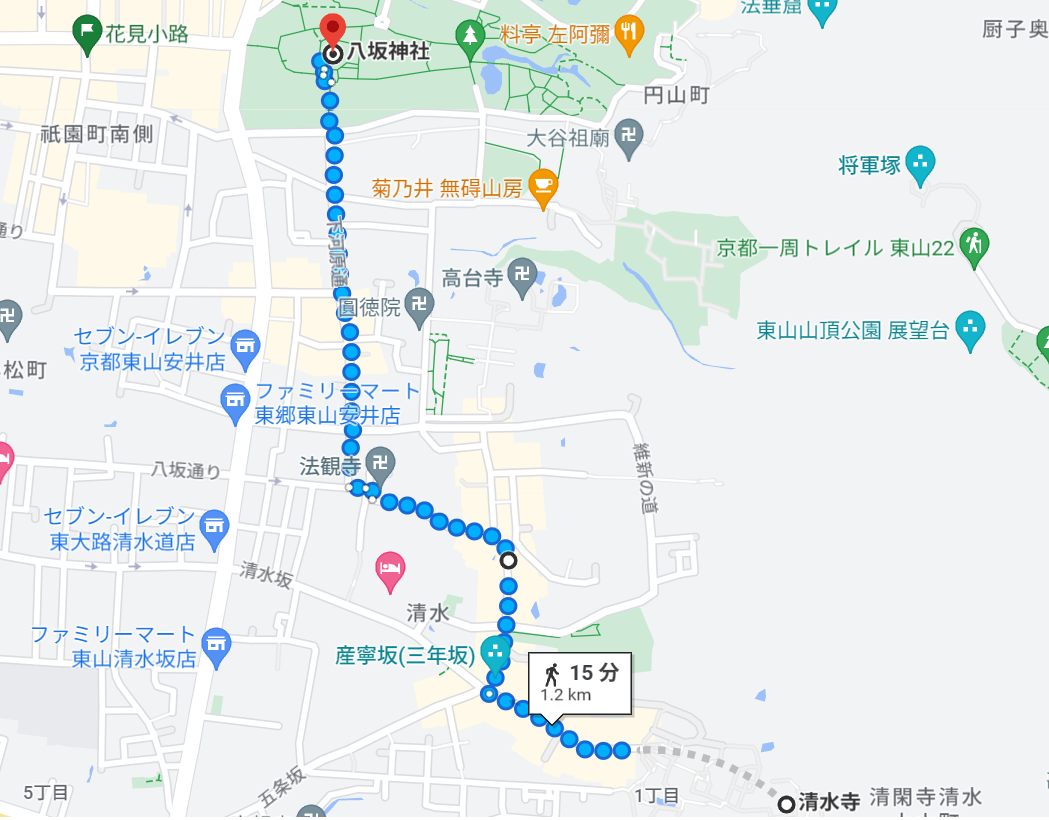The width and height of the screenshot is (1049, 820).
Task: Select the 高台寺 temple marker
Action: tap(522, 276)
